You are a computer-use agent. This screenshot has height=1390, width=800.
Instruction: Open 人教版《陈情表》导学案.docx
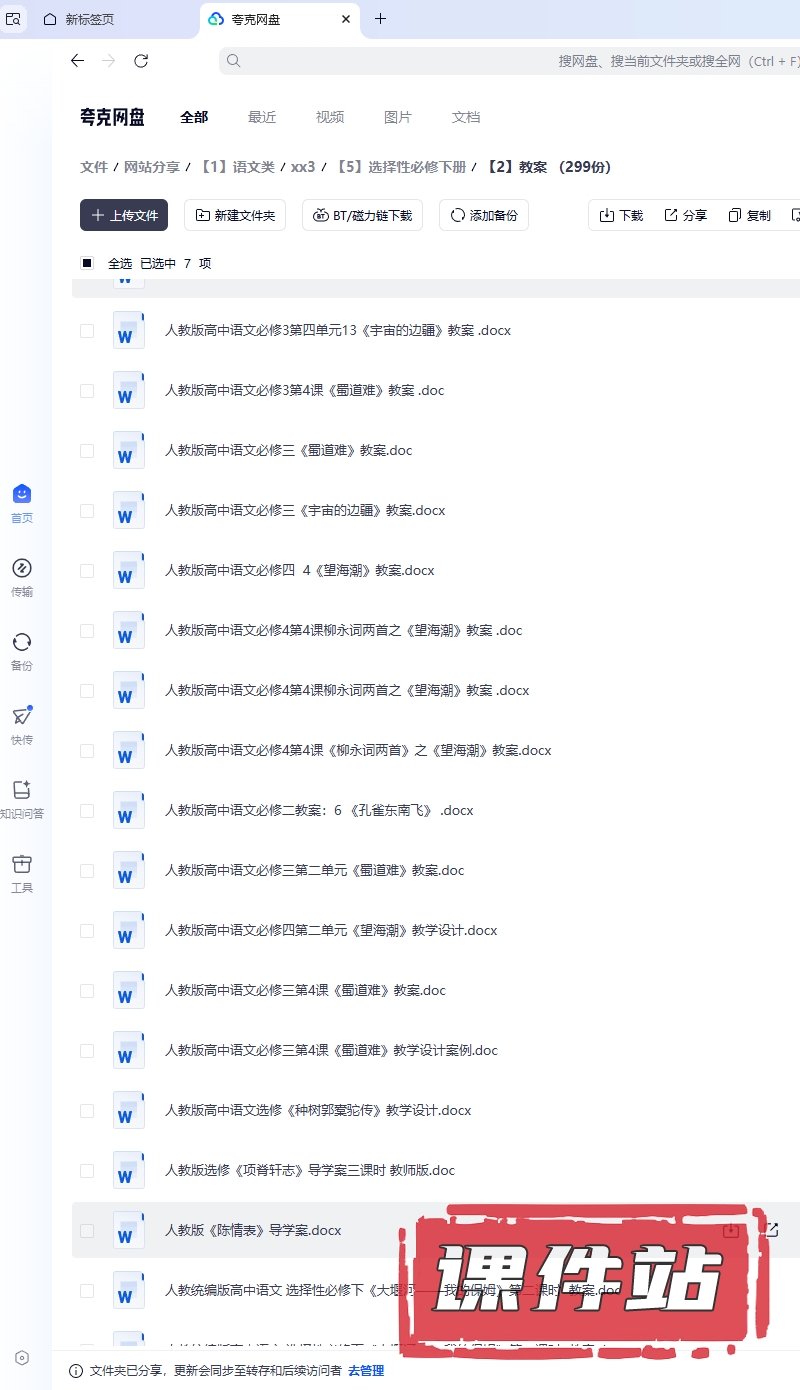point(253,1230)
